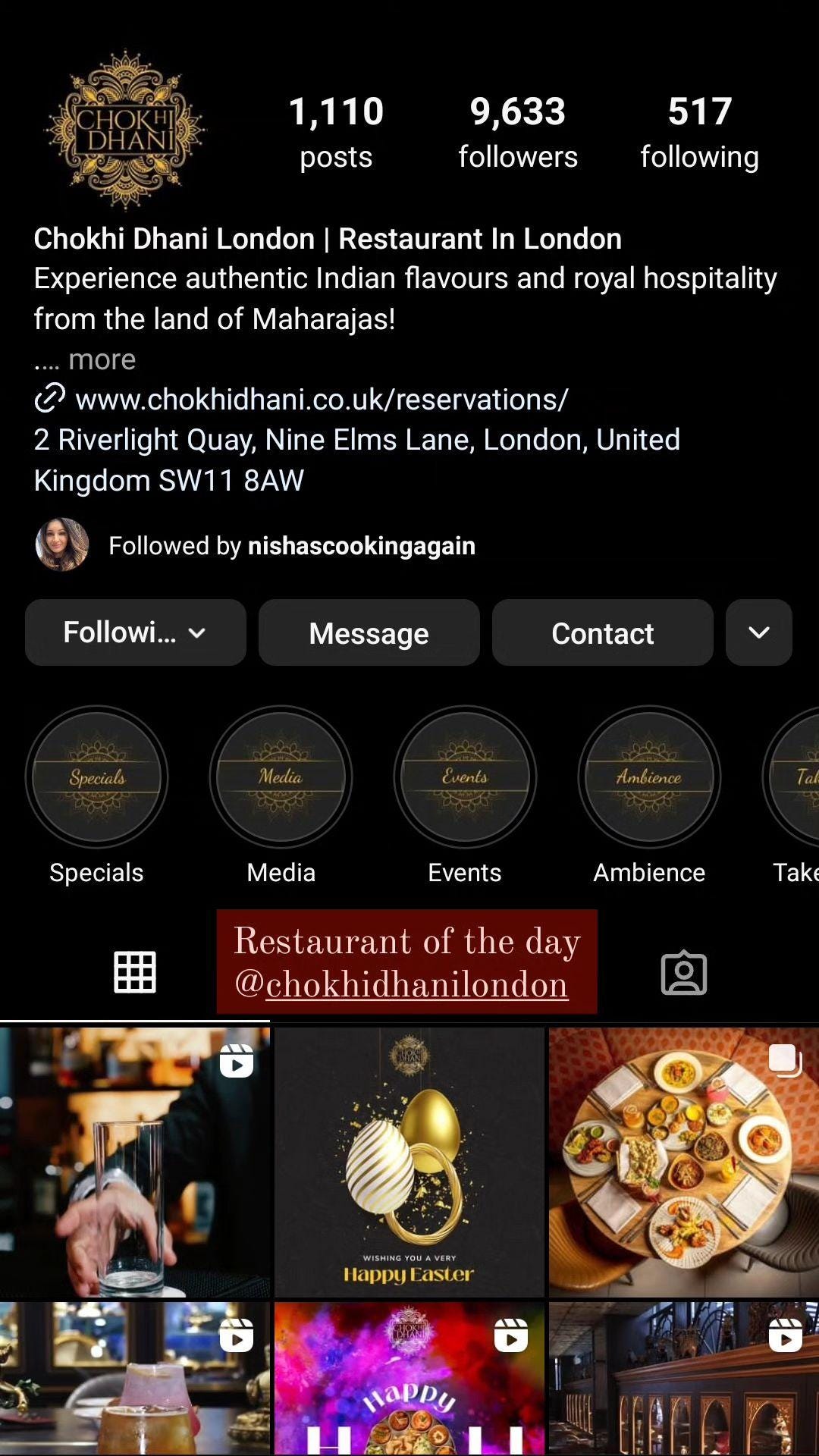
Task: Select the posts grid tab
Action: (135, 971)
